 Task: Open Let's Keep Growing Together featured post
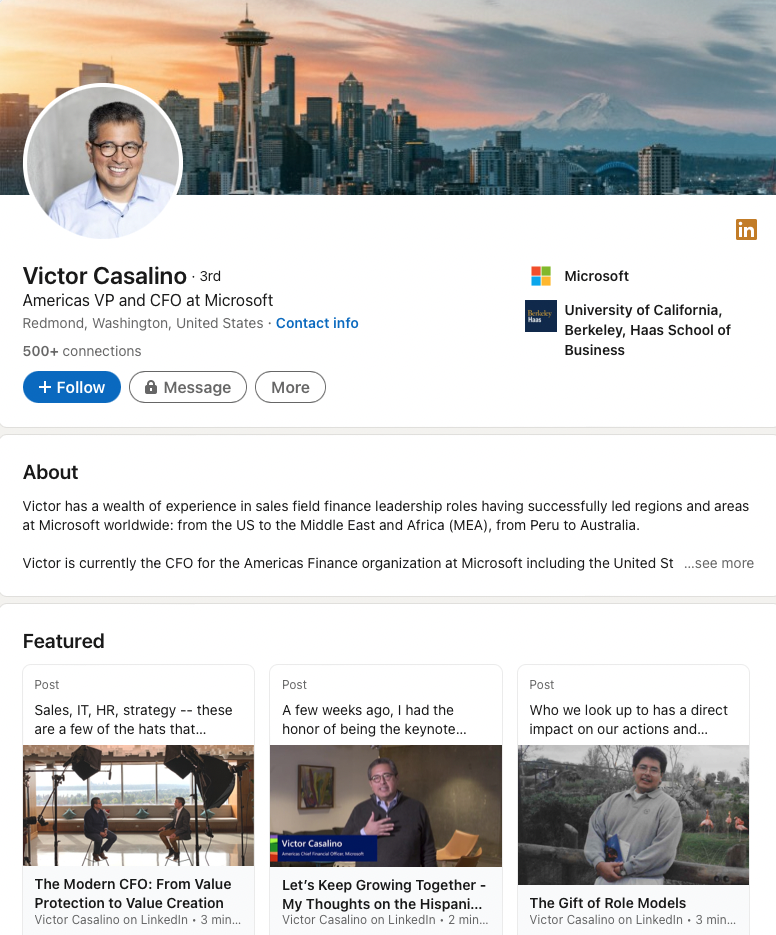coord(385,800)
